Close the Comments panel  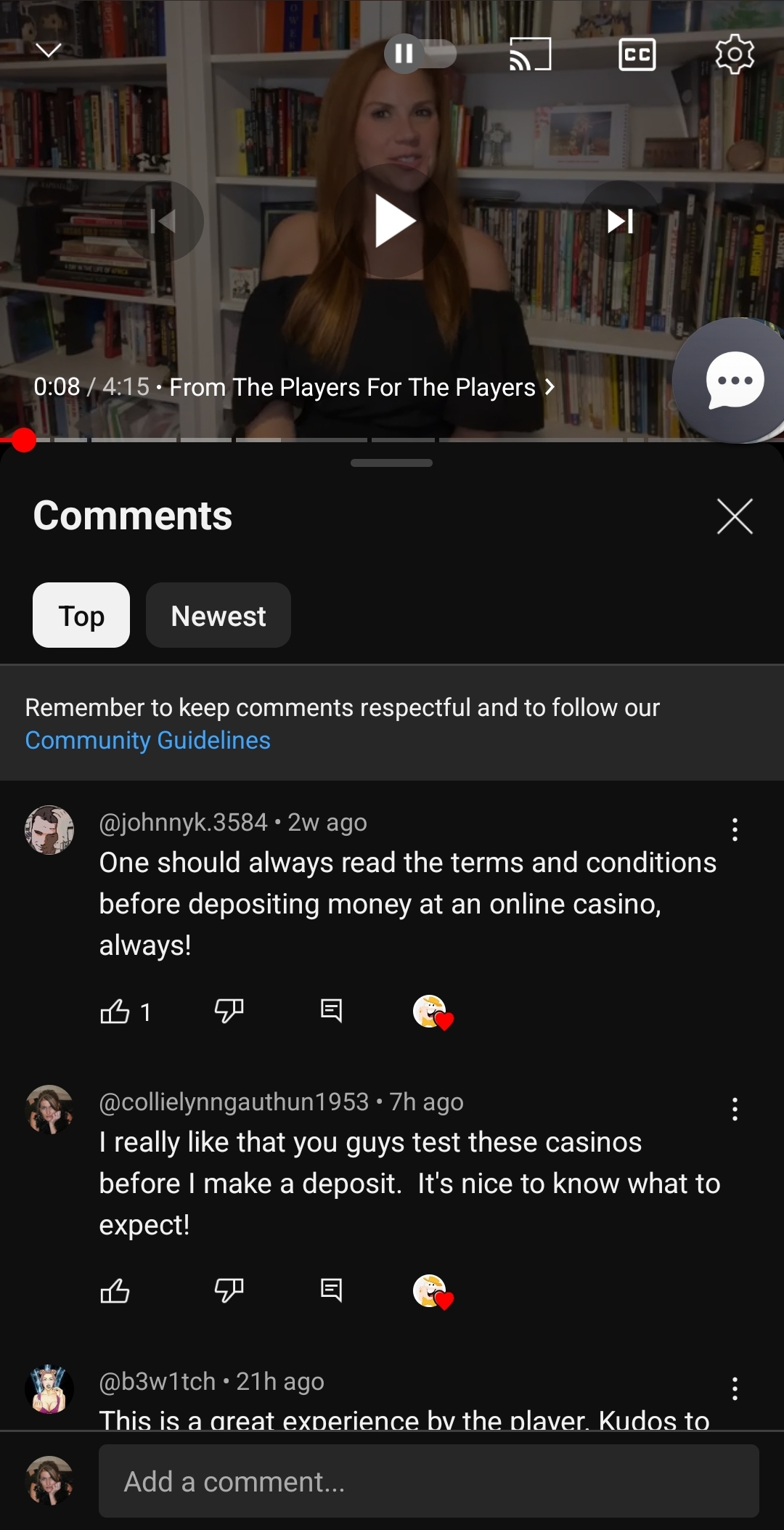click(735, 516)
